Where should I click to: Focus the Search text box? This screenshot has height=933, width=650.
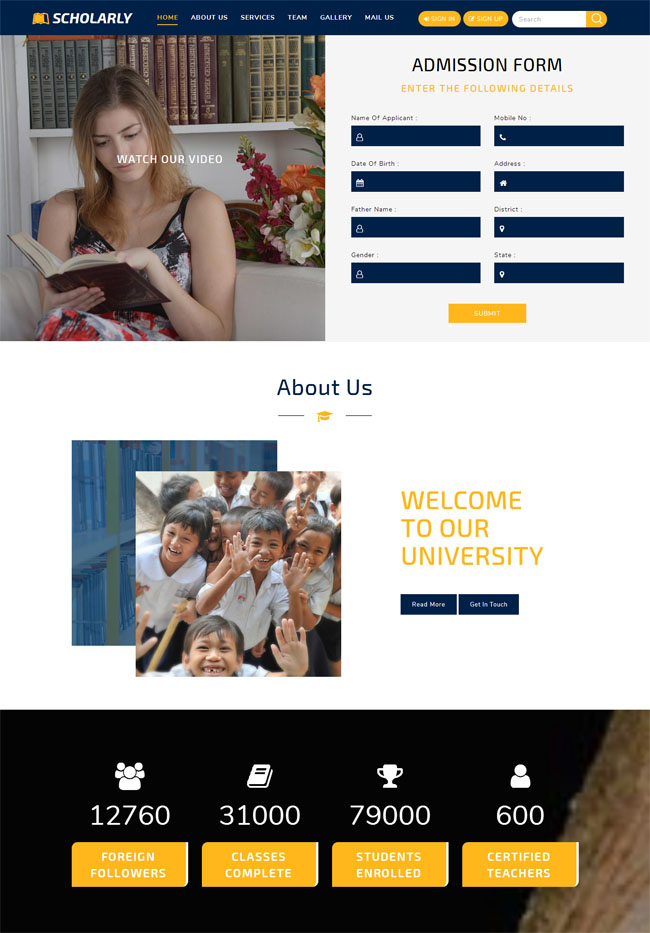click(x=549, y=19)
